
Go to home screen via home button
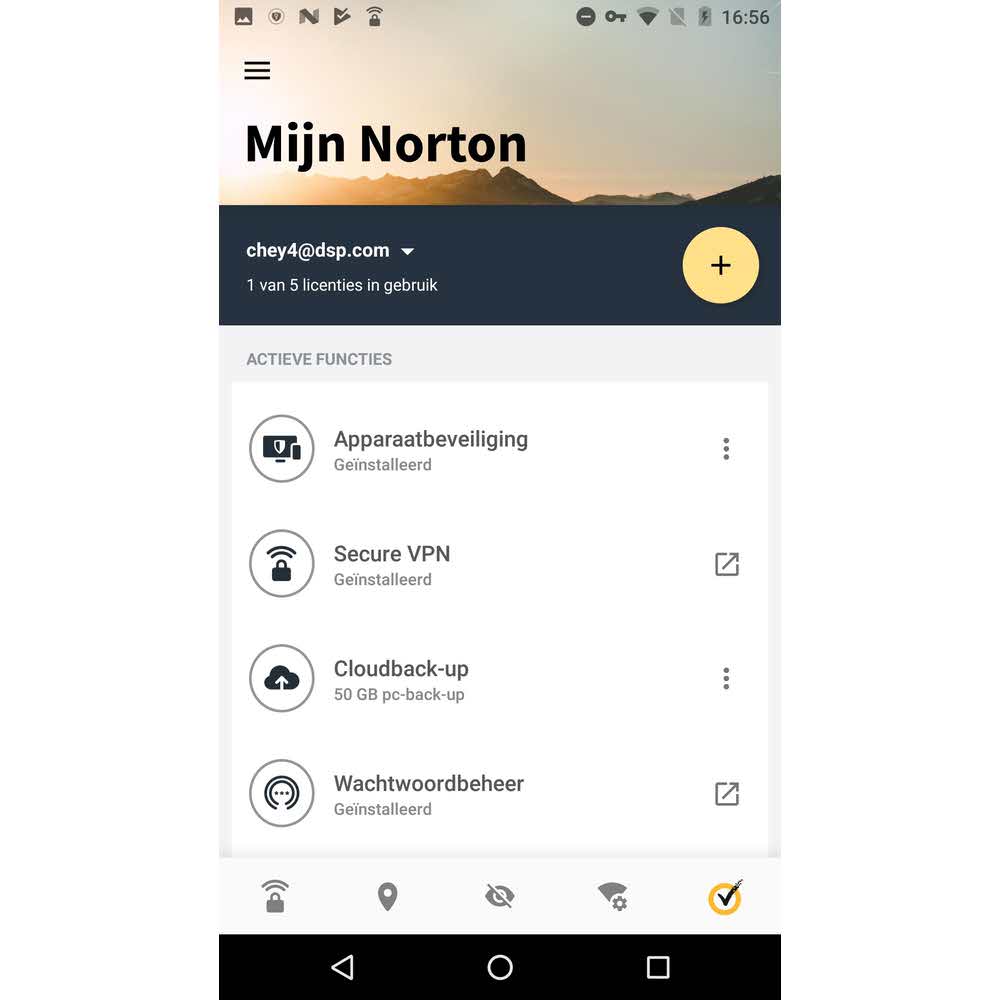point(500,967)
